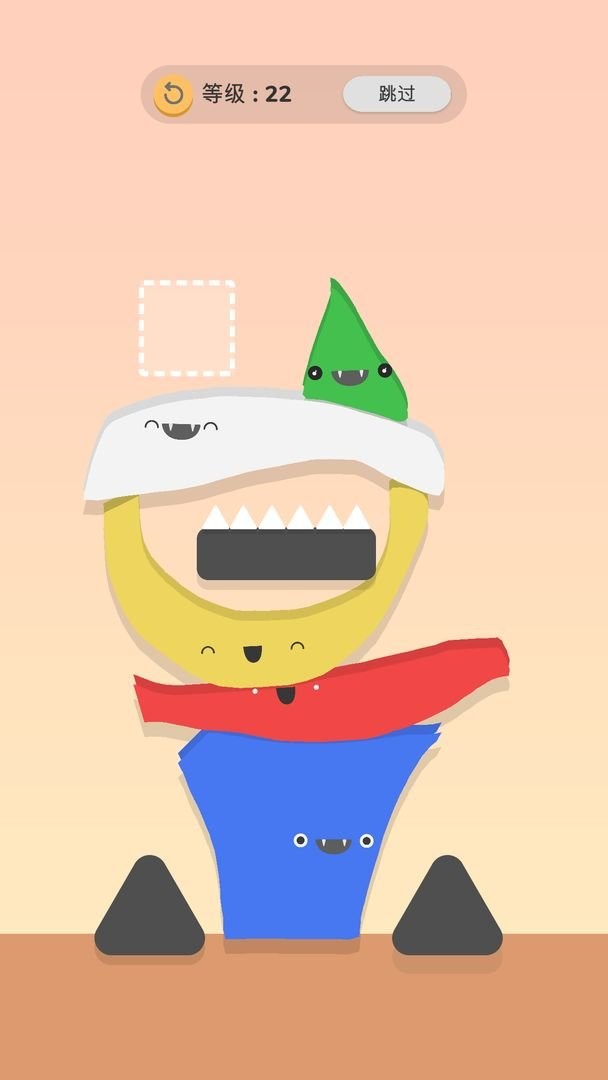Skip this level with the 跳过 button
The width and height of the screenshot is (608, 1080).
pyautogui.click(x=397, y=94)
